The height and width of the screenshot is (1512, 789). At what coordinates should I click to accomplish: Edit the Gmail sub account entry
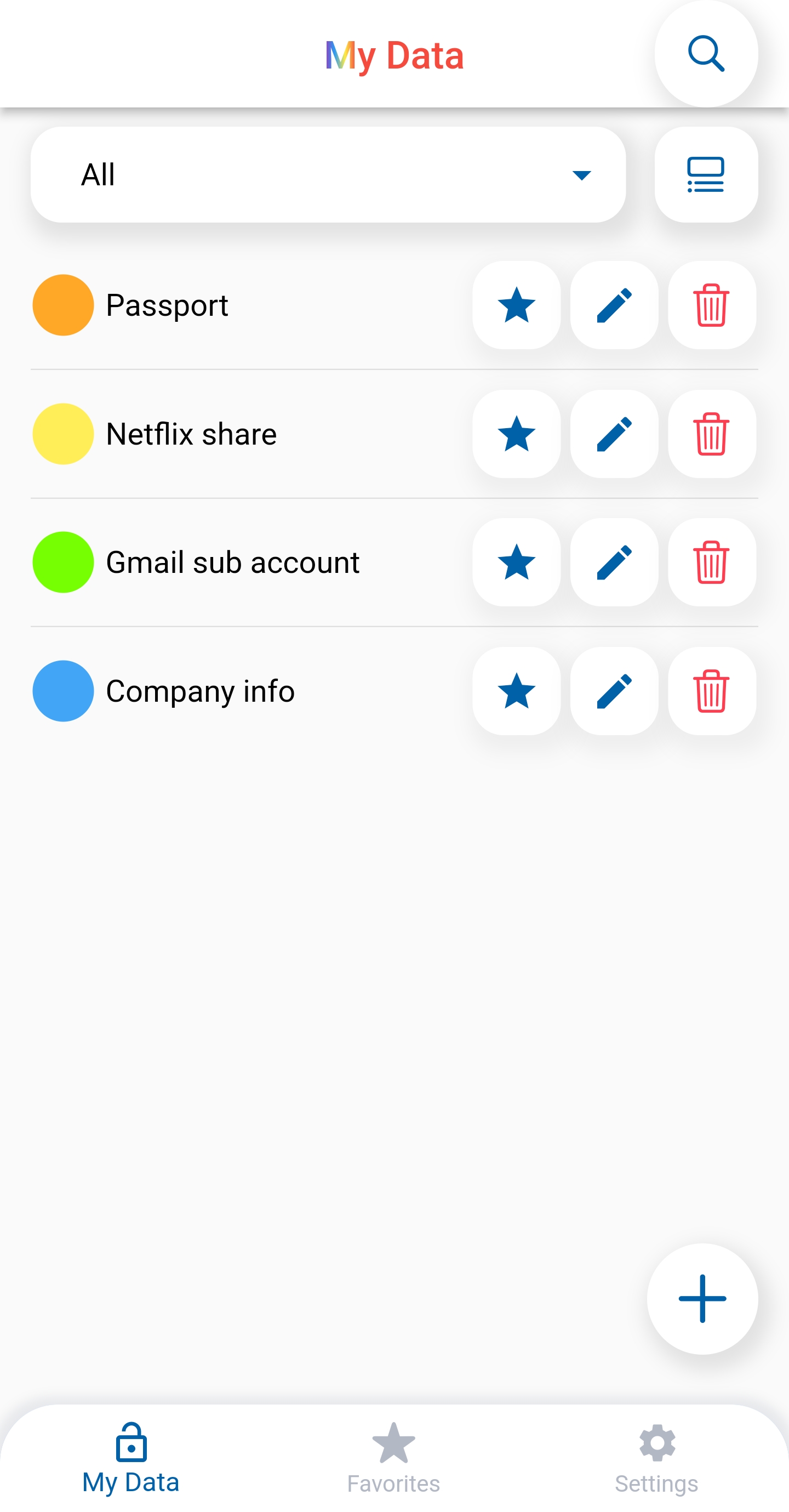click(614, 562)
